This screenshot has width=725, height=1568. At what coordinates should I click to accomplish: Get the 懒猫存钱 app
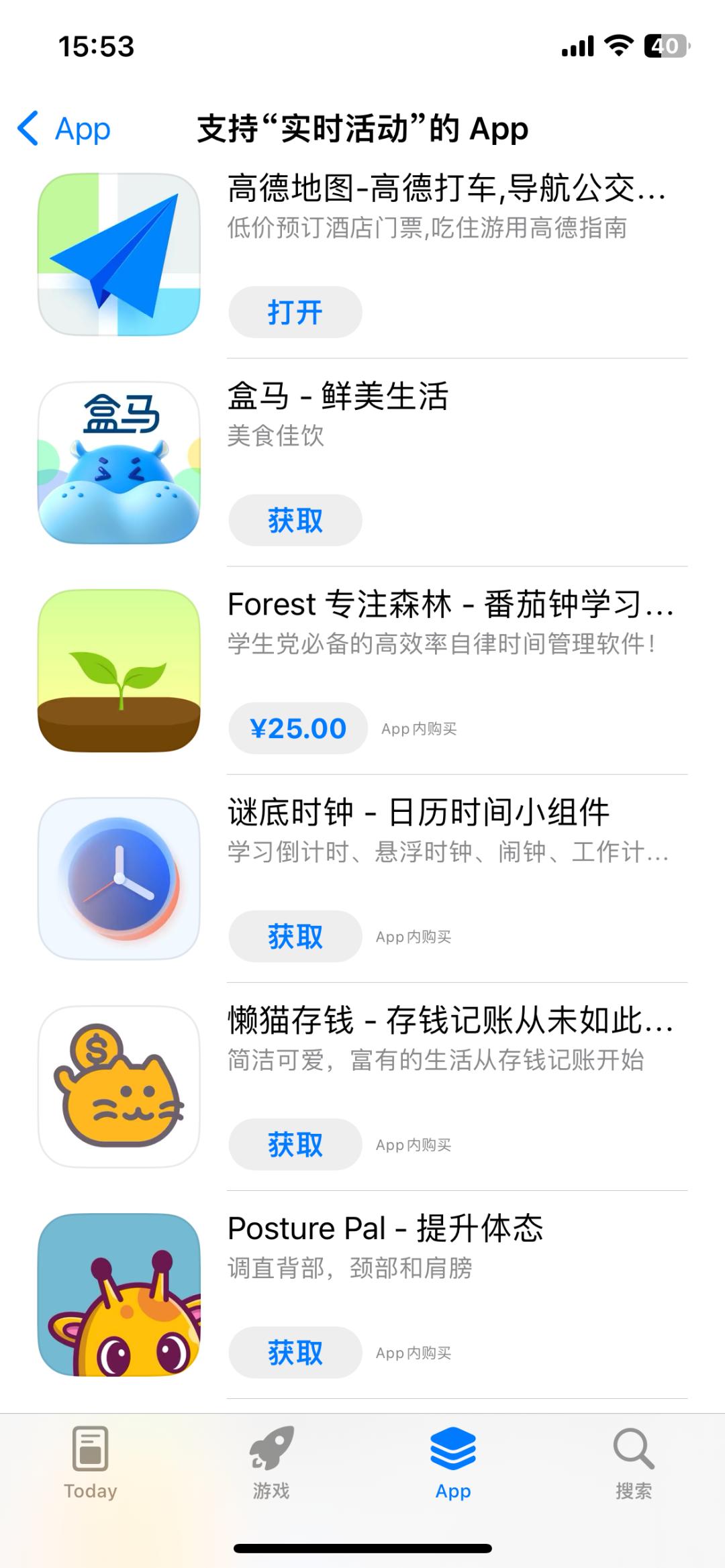click(x=295, y=1144)
